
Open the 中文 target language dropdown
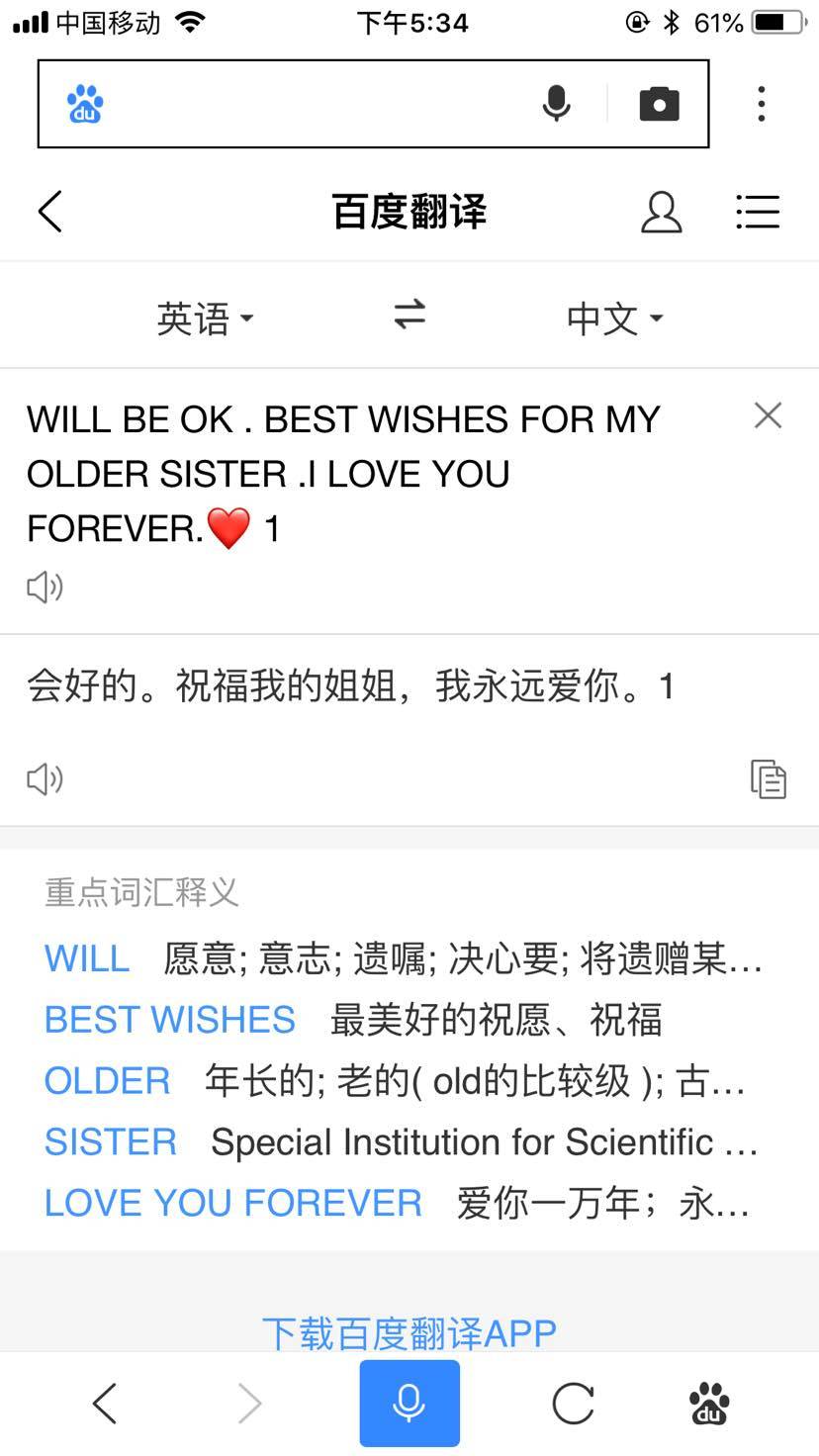[613, 318]
